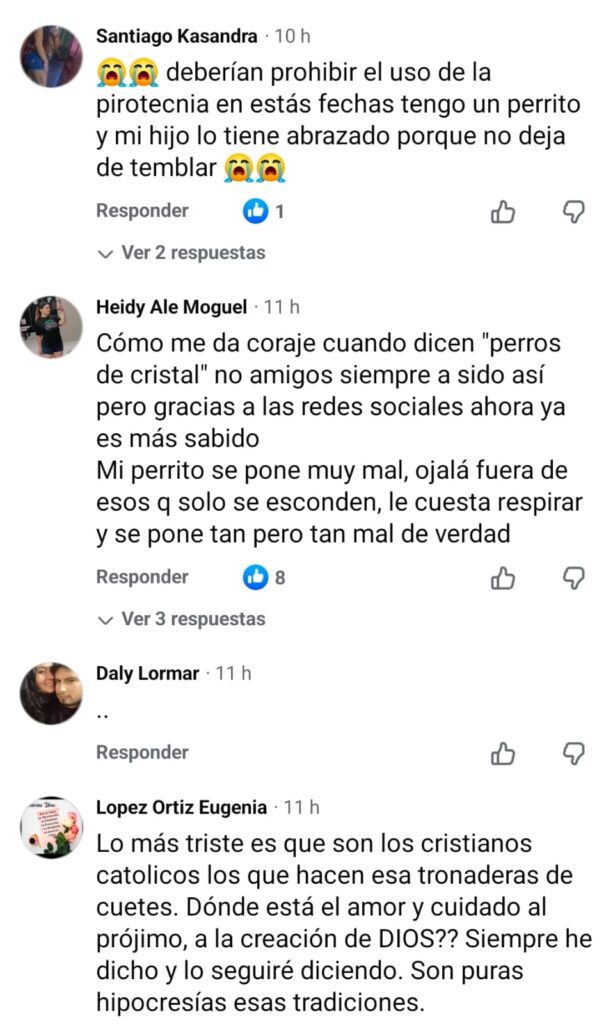
Task: Reply to Santiago Kasandra's comment
Action: (x=142, y=211)
